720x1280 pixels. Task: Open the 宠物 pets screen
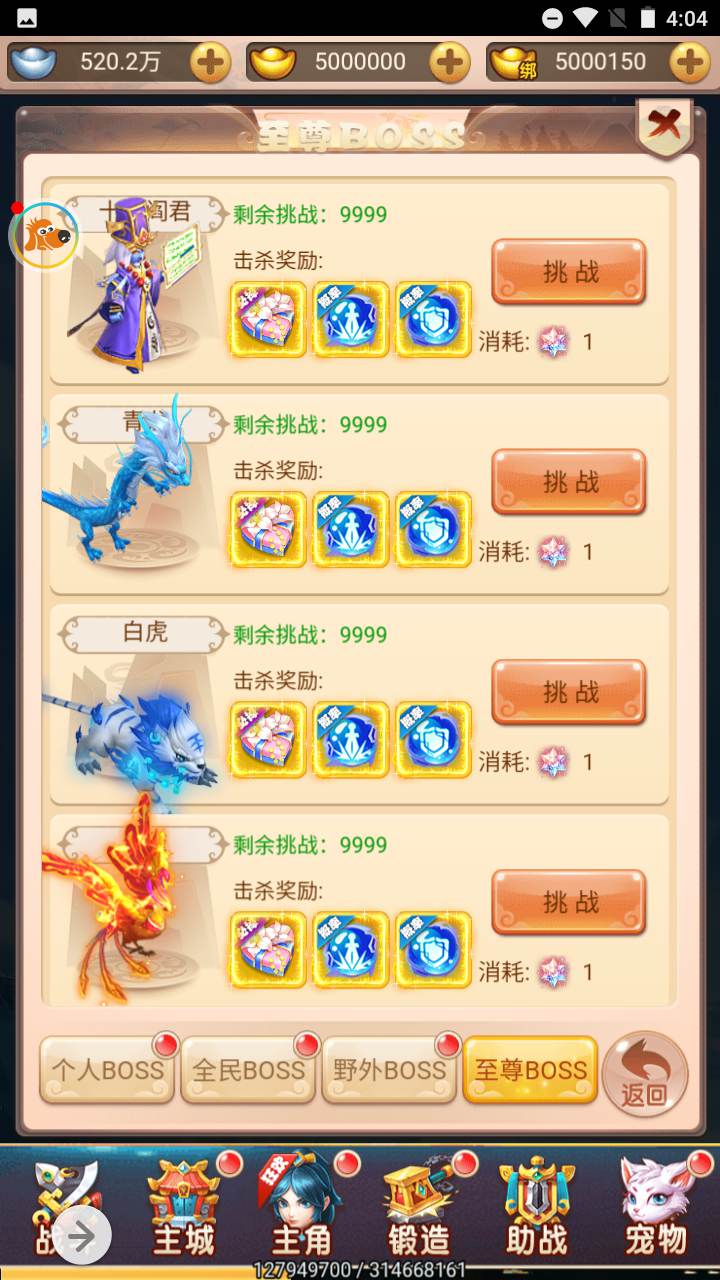pyautogui.click(x=655, y=1210)
